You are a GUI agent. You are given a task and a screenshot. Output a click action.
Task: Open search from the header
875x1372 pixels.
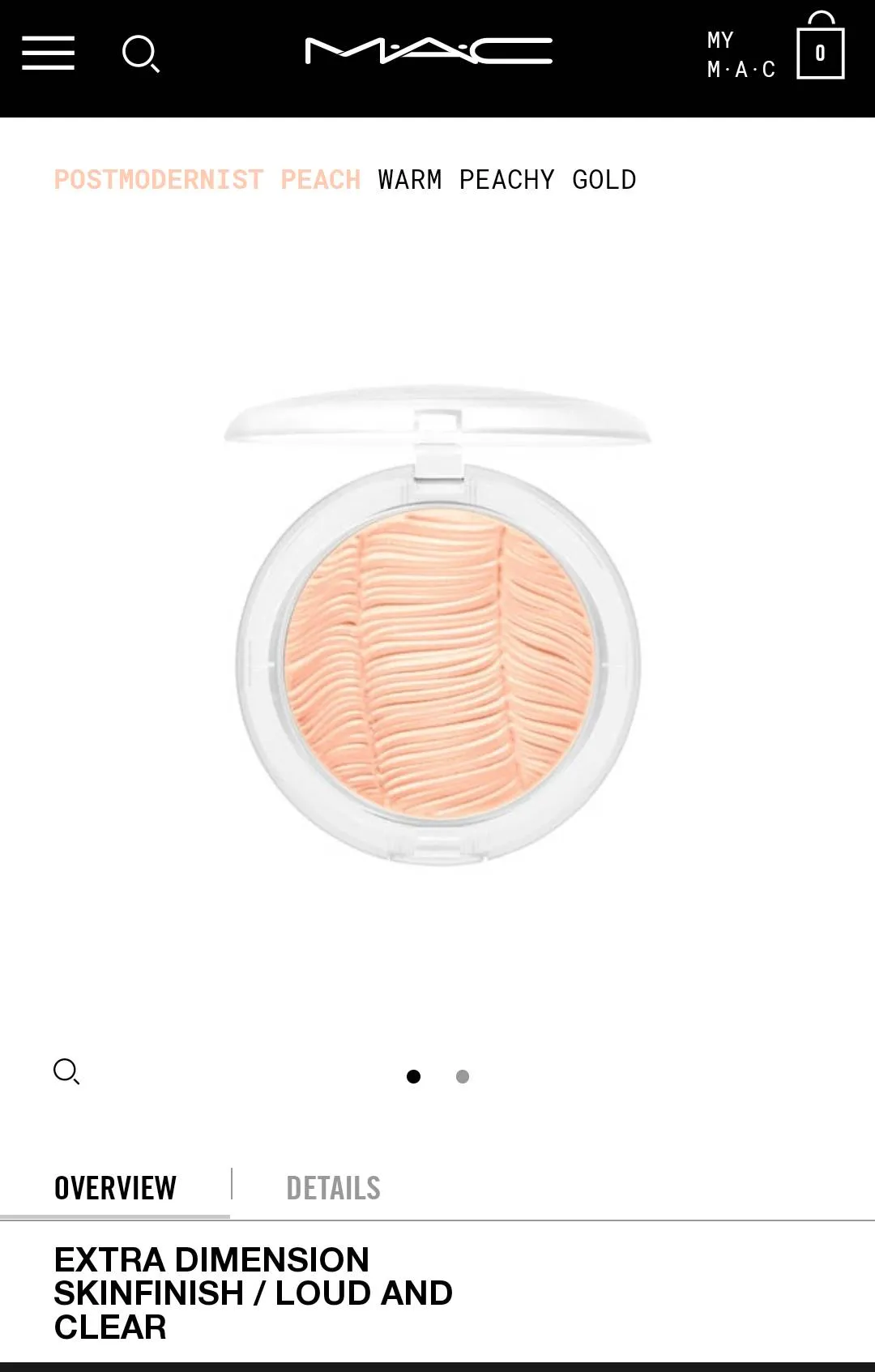pos(140,53)
